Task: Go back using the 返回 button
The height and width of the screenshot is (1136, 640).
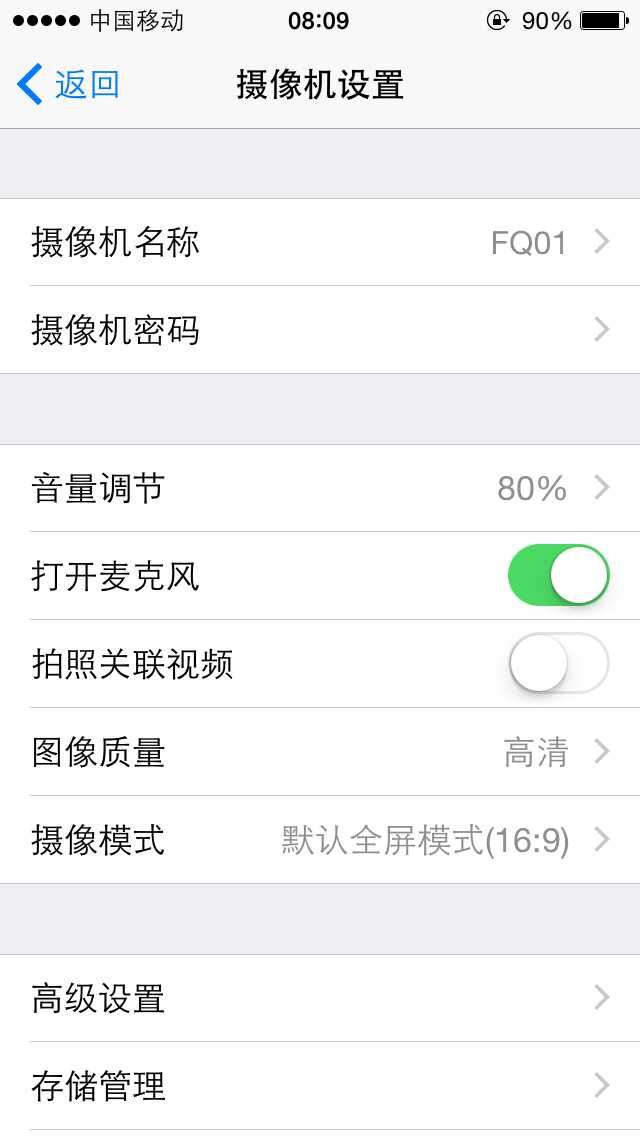Action: point(68,84)
